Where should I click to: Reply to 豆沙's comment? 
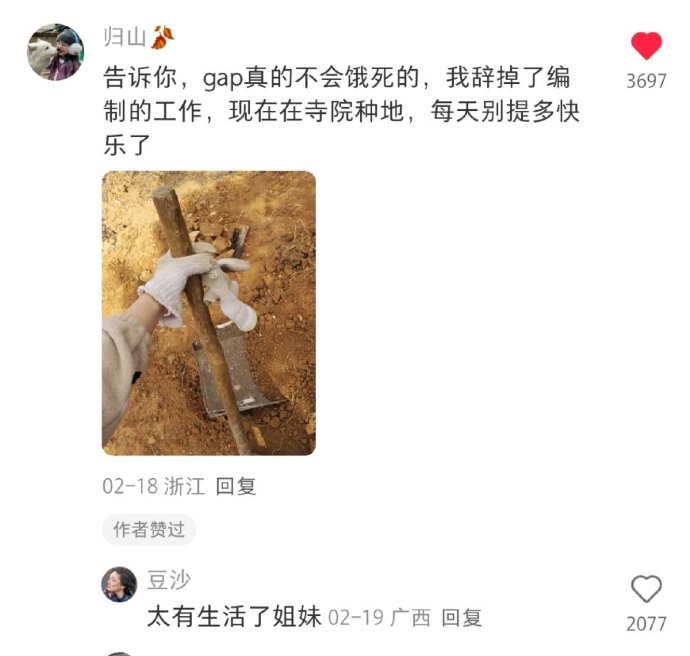462,618
